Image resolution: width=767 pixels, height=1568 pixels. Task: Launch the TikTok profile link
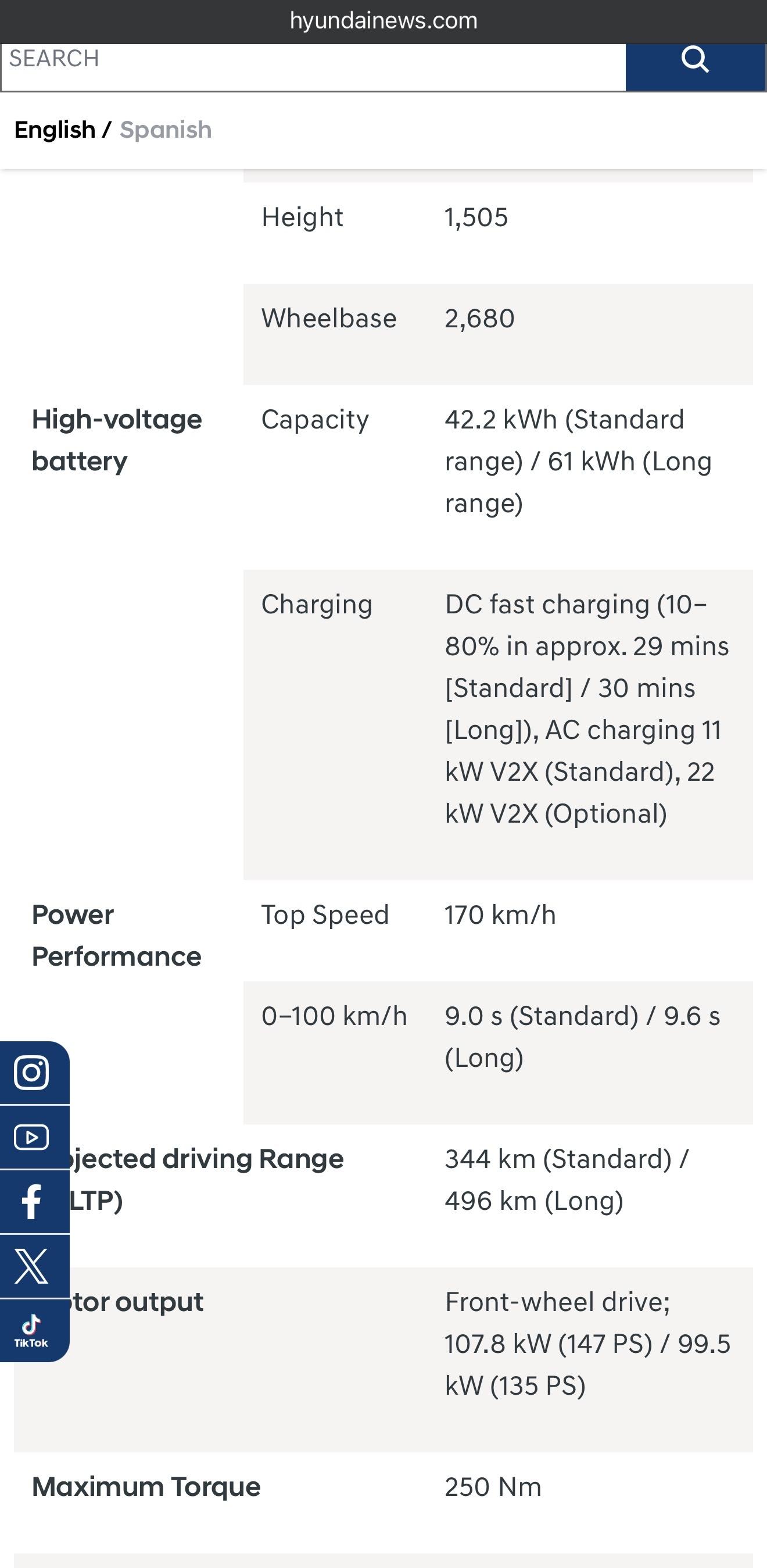[31, 1331]
